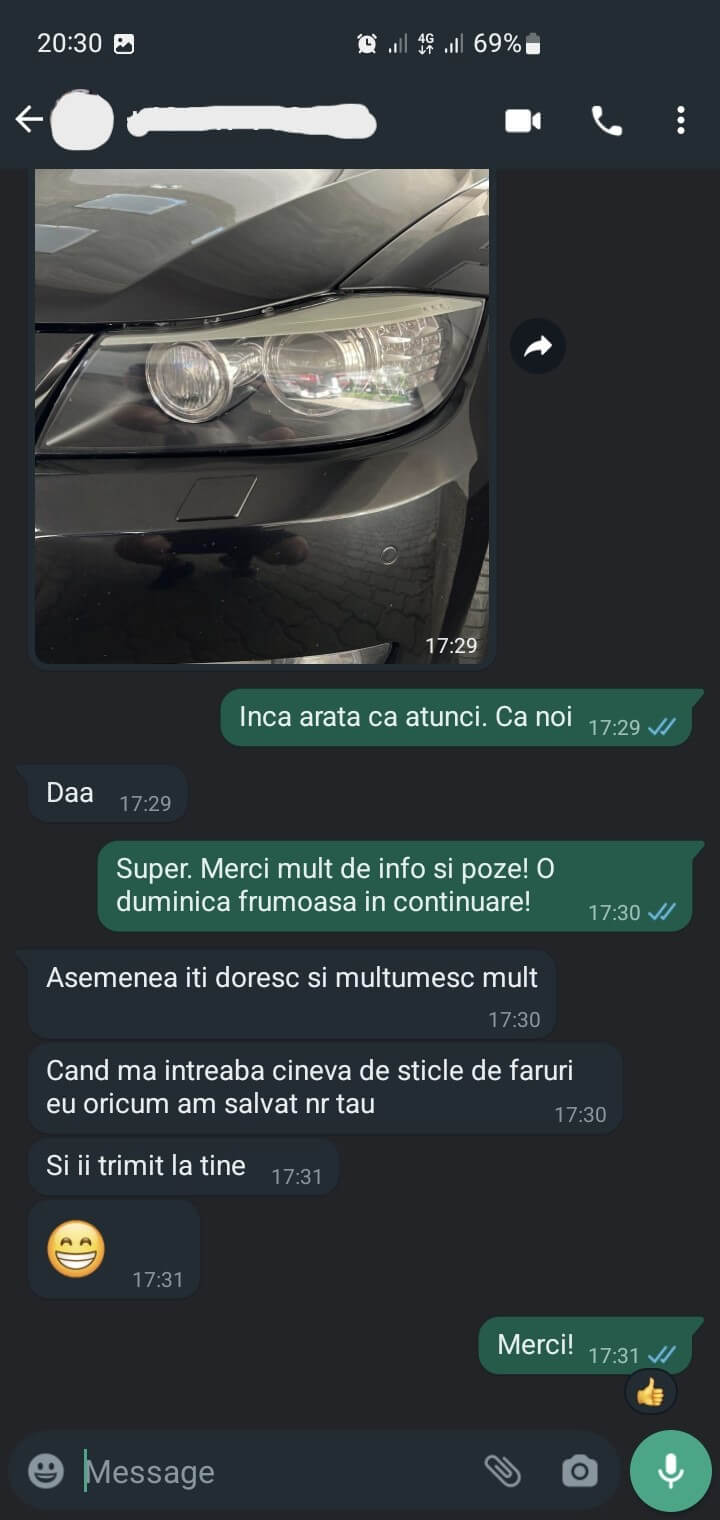Forward the headlight photo

pos(538,347)
